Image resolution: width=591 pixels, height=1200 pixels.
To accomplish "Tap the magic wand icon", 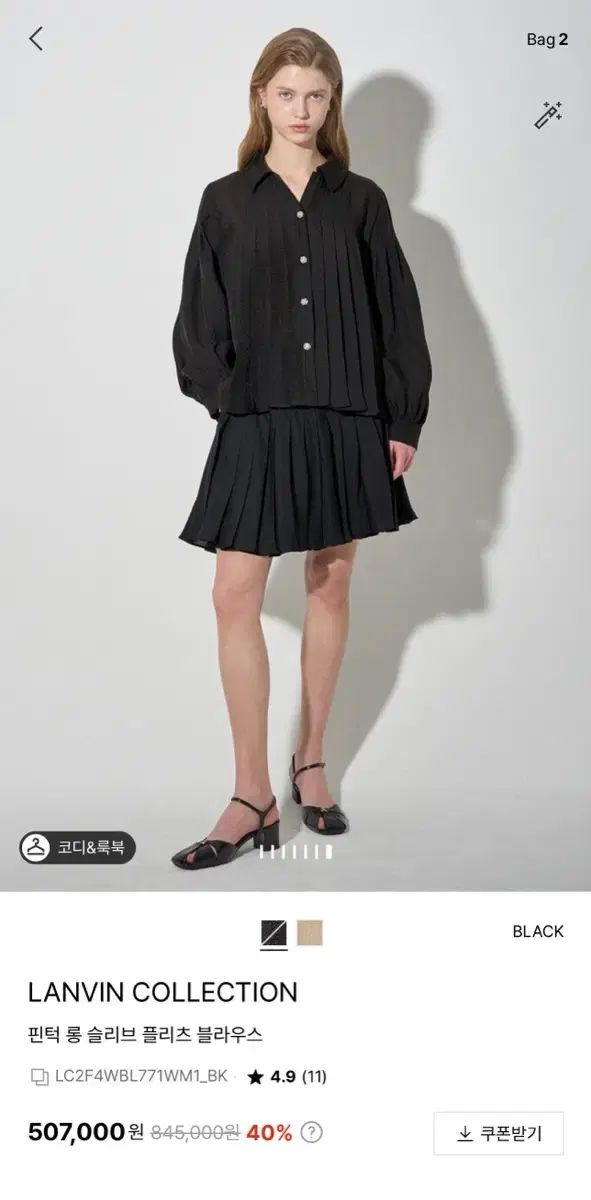I will click(548, 115).
